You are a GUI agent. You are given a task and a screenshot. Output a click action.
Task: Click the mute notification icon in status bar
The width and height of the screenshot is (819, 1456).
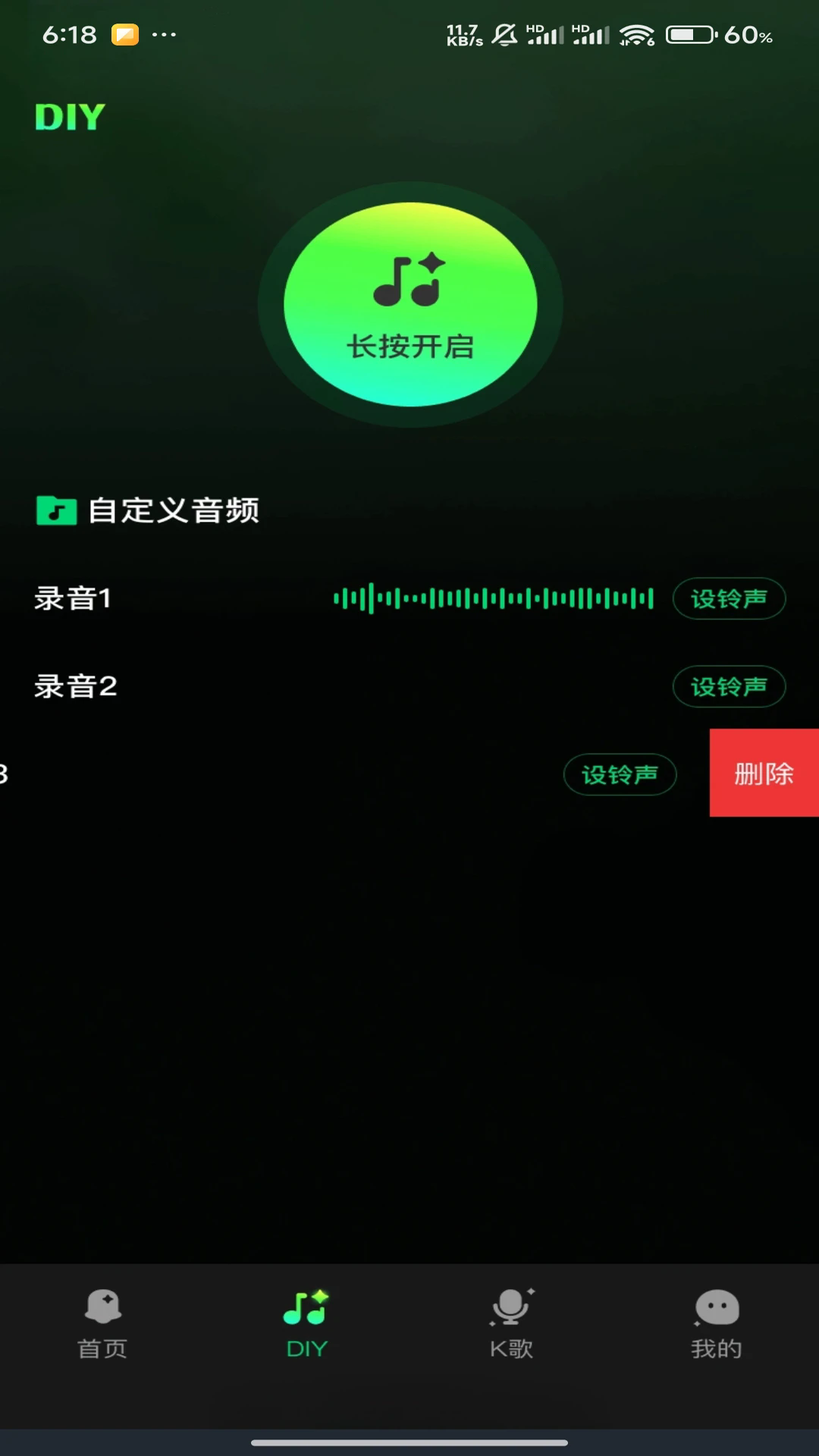pos(504,33)
